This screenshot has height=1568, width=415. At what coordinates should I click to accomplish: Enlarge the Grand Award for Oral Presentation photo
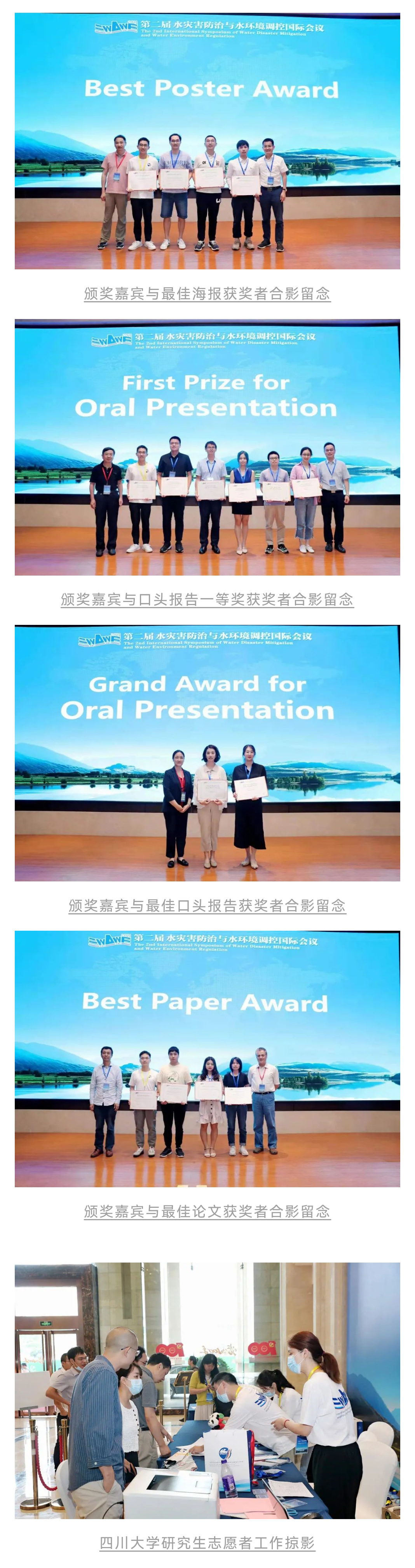[207, 753]
